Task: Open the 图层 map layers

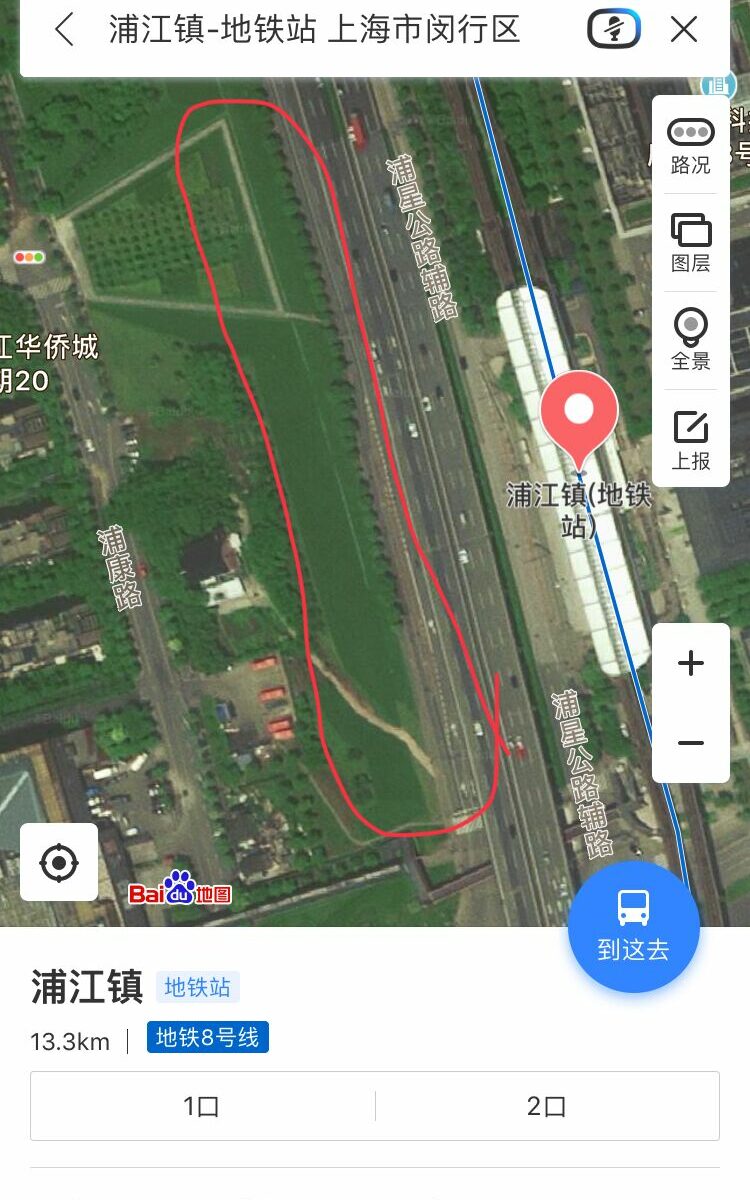Action: (691, 243)
